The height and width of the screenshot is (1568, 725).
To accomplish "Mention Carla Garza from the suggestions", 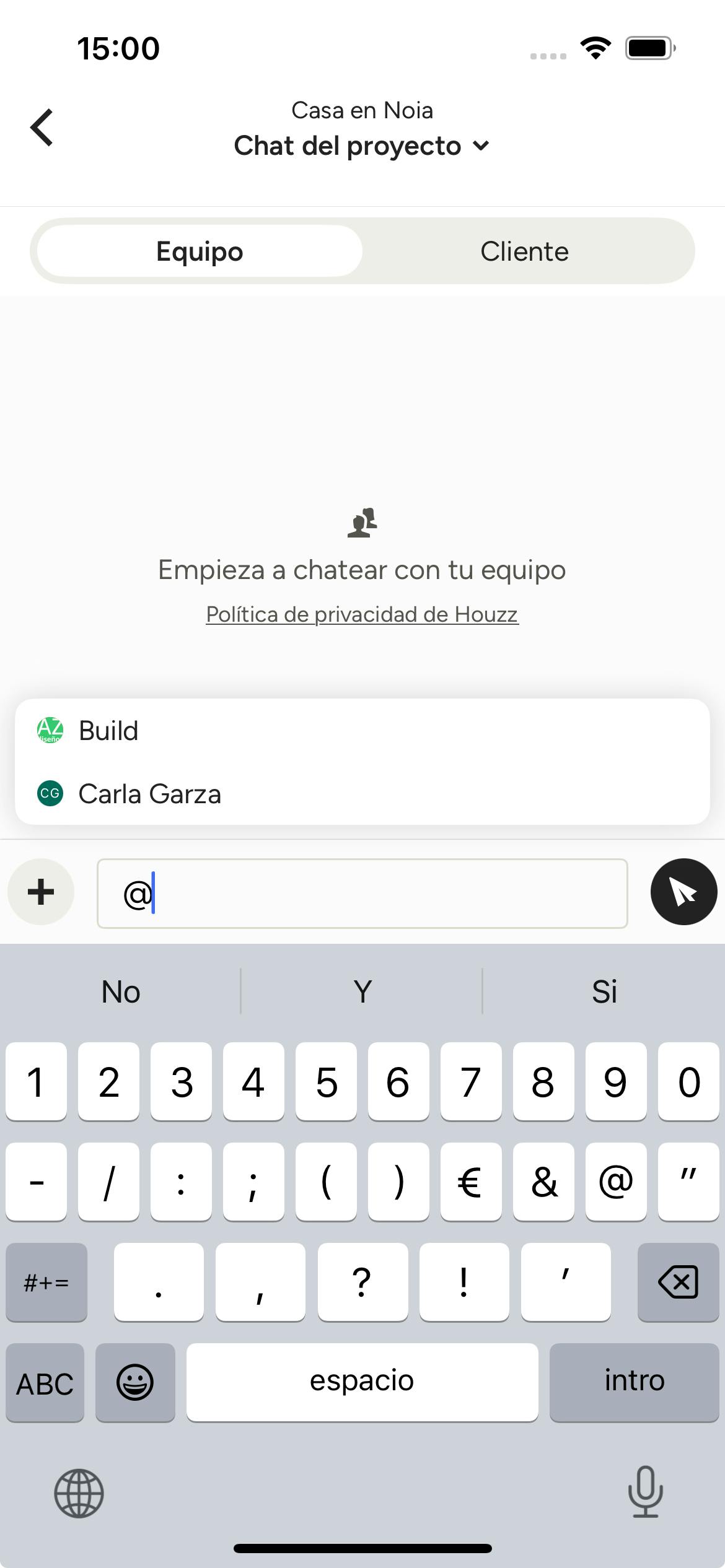I will (x=149, y=794).
